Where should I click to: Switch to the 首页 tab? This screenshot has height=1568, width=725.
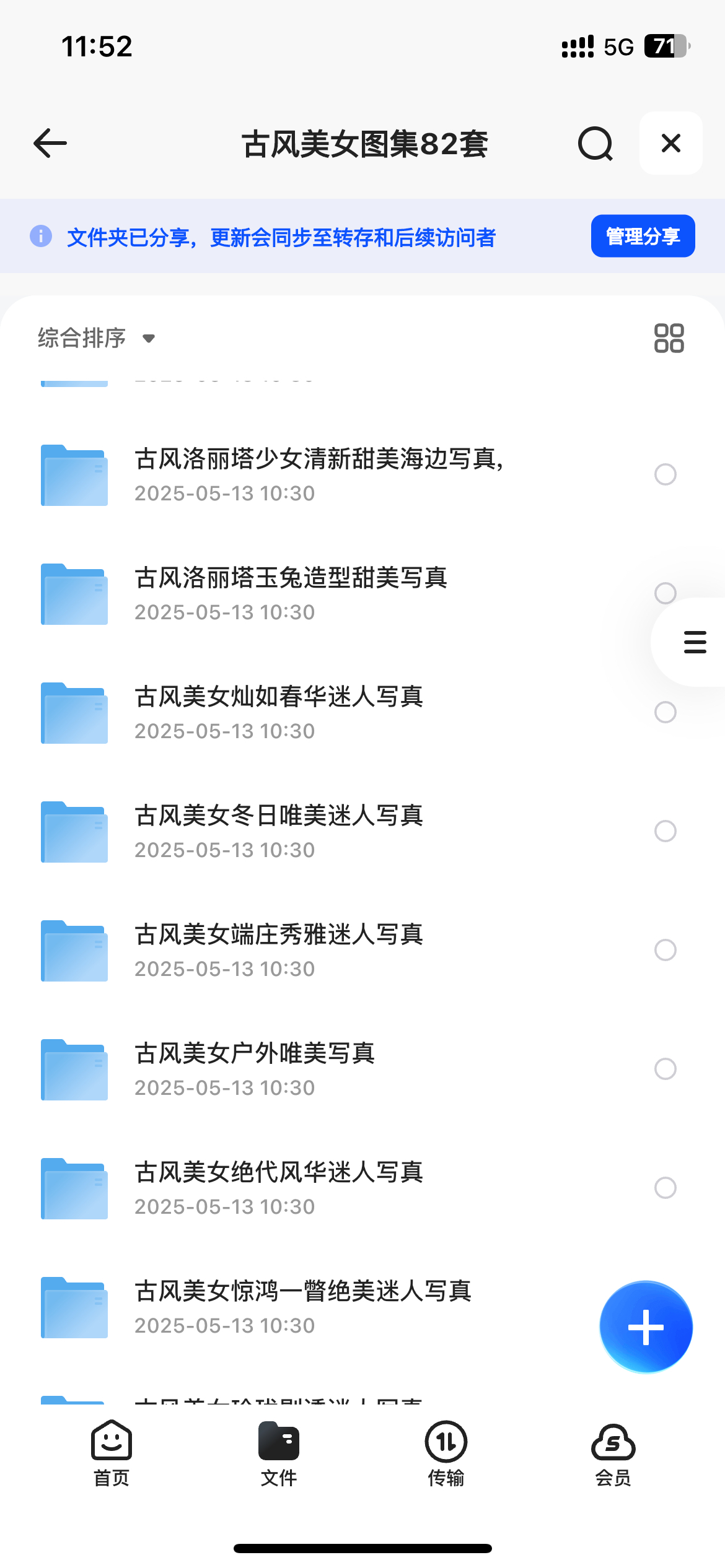112,1453
